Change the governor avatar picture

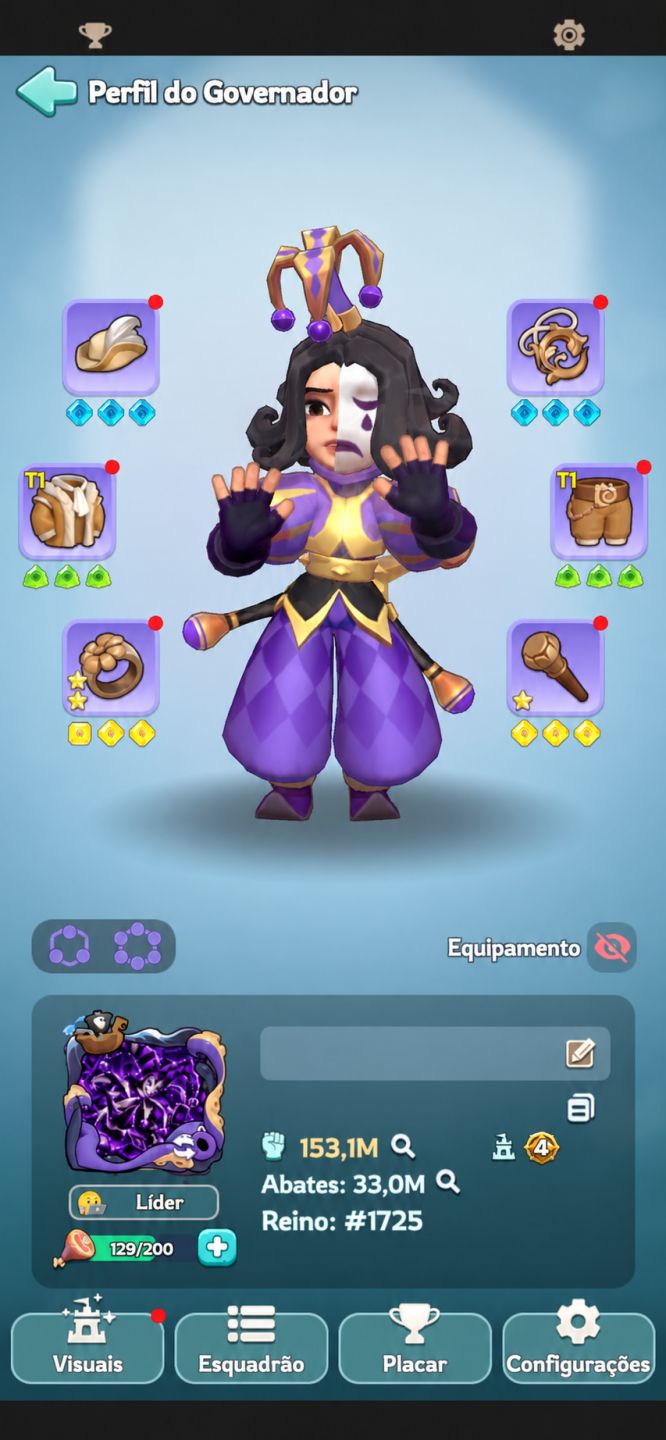click(145, 1095)
